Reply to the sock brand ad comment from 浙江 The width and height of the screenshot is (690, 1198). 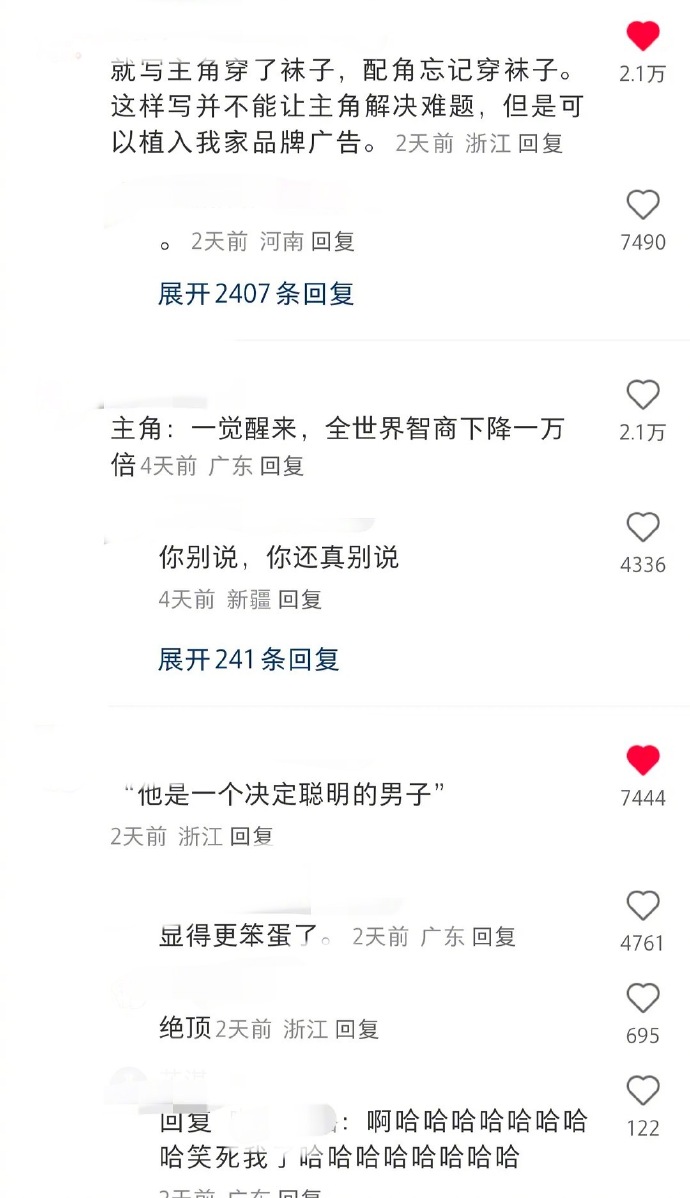540,143
